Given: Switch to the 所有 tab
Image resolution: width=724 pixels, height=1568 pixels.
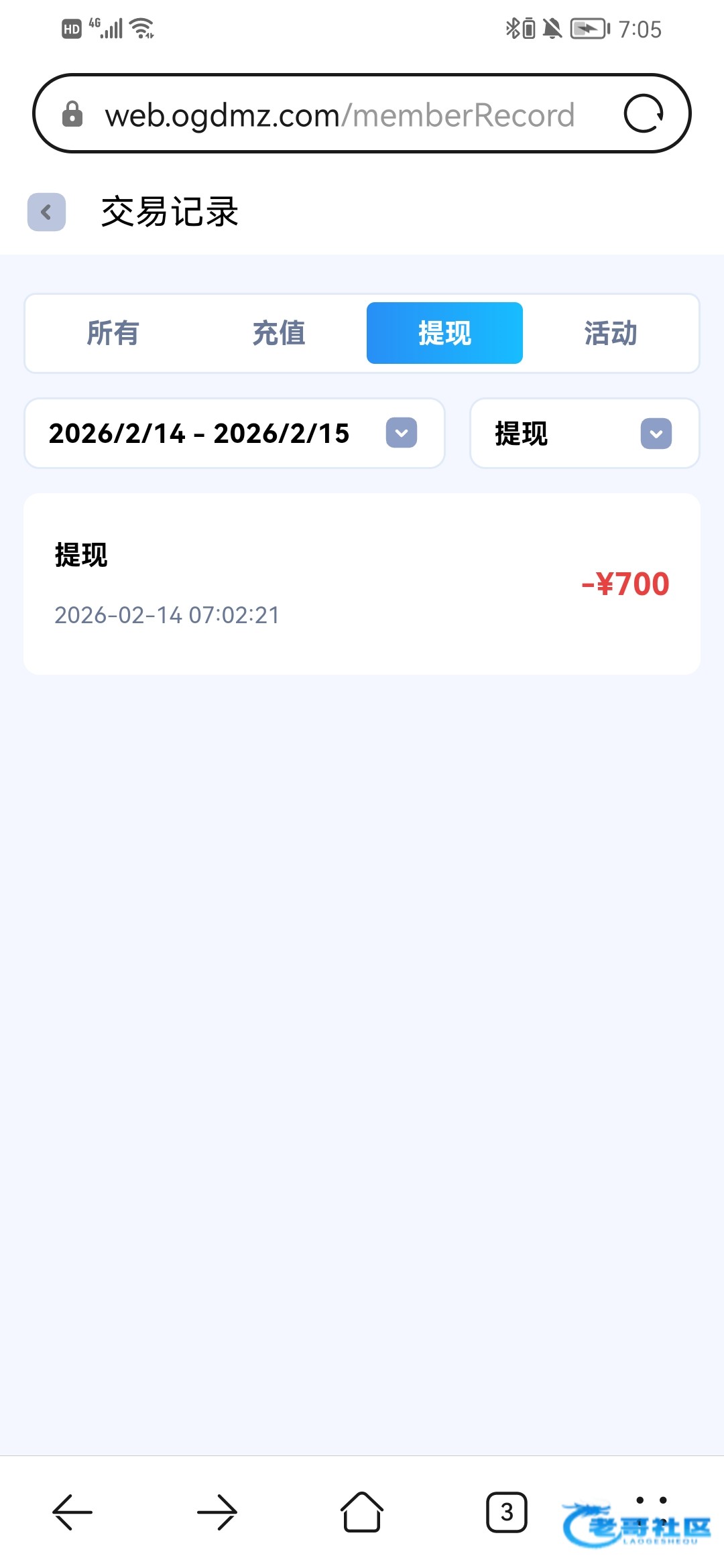Looking at the screenshot, I should [113, 333].
